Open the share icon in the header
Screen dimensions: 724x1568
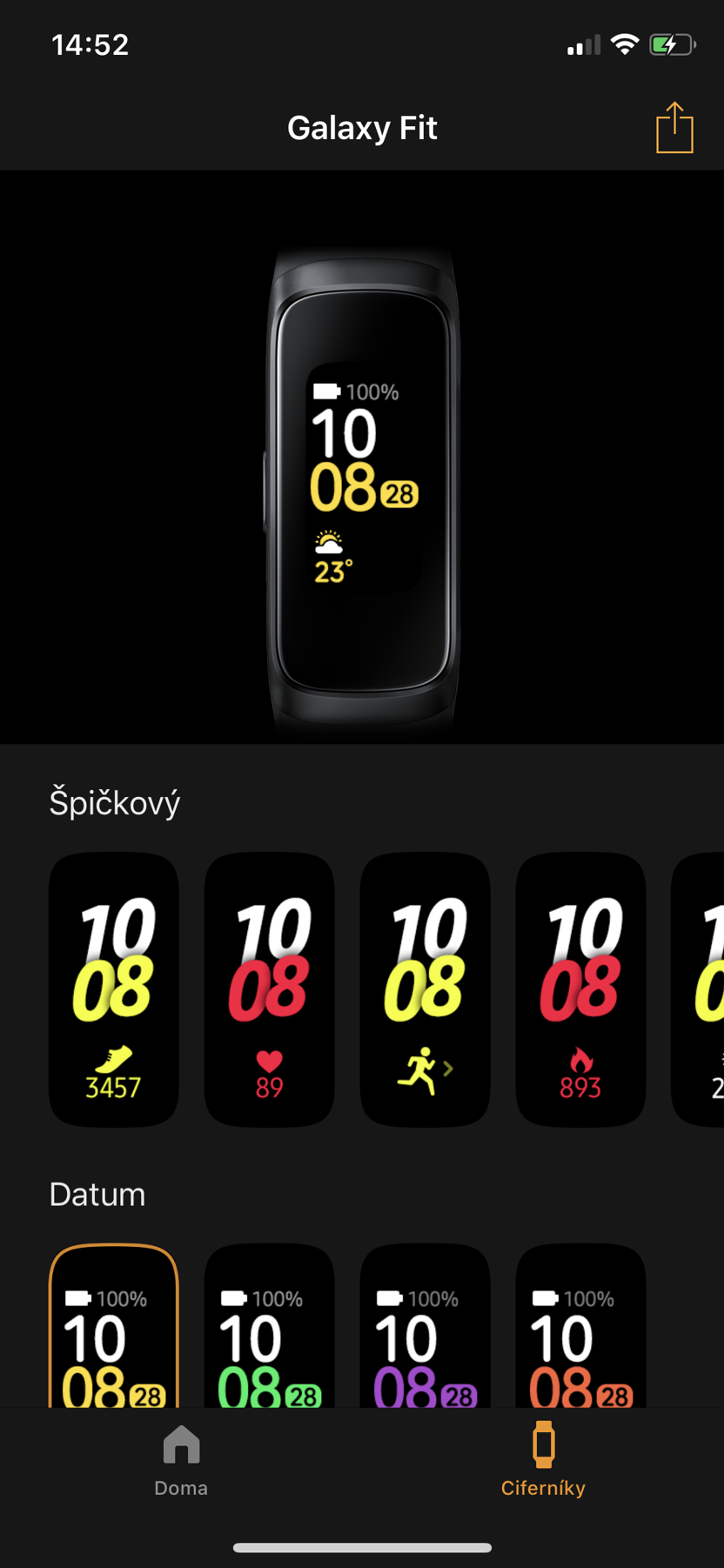674,128
